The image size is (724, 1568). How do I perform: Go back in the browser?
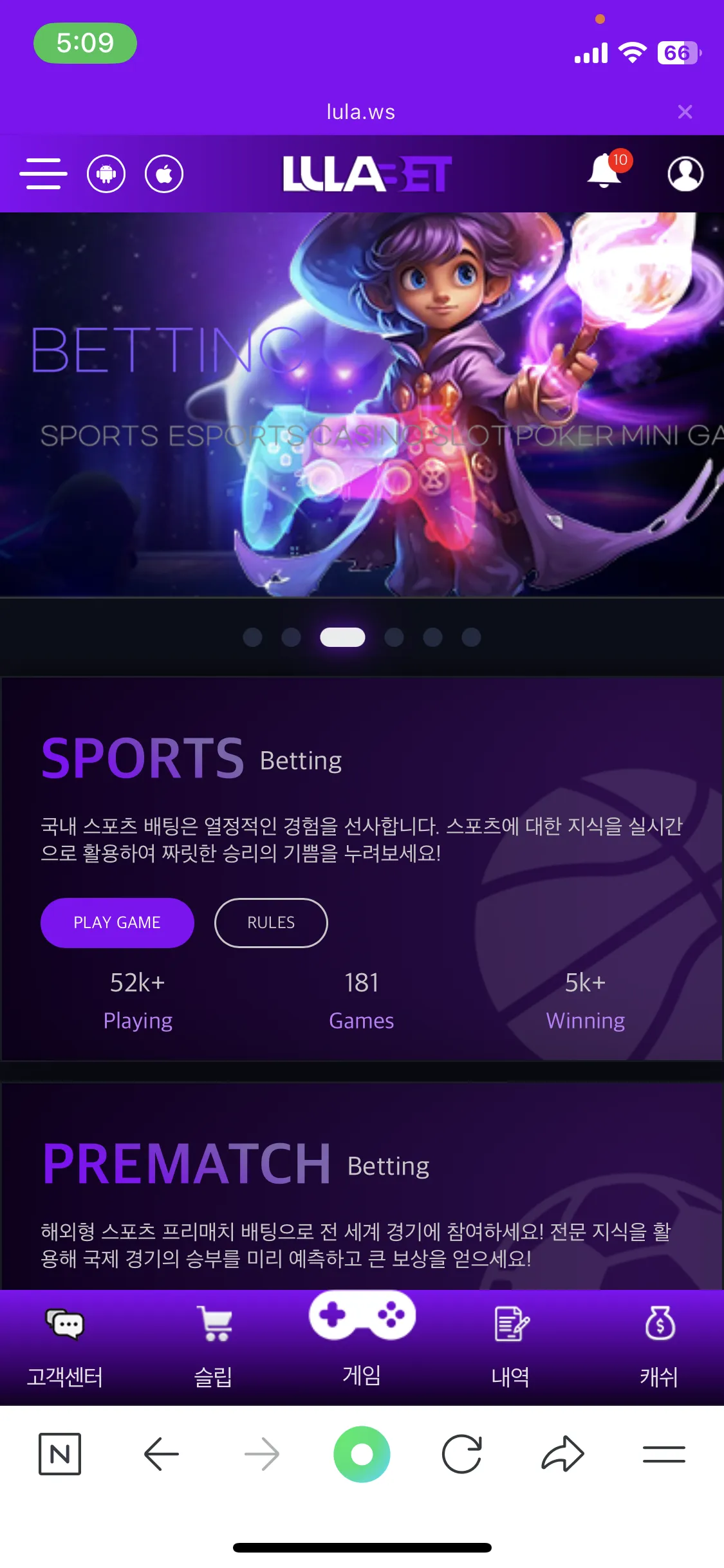point(161,1454)
